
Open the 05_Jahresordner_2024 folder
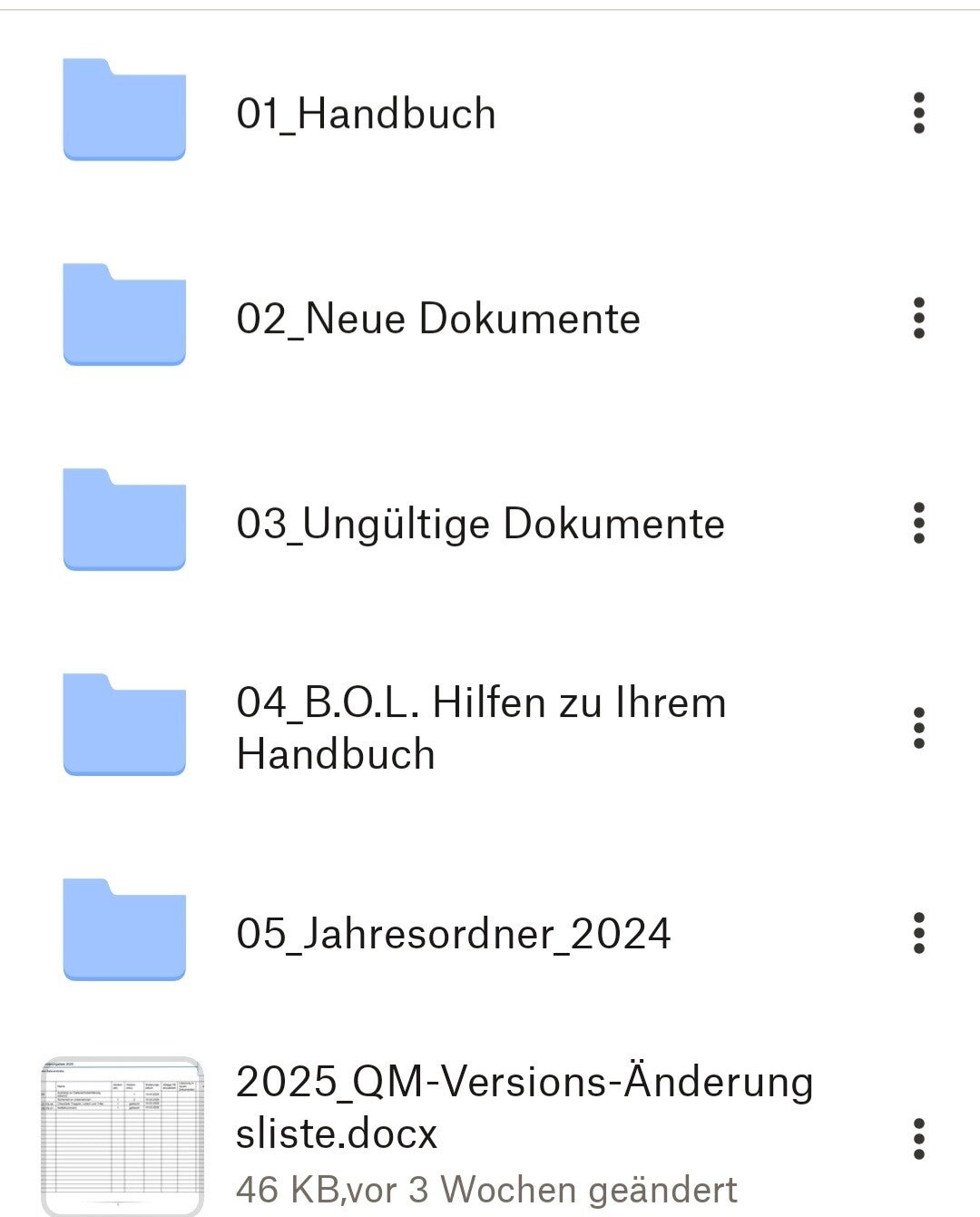coord(453,934)
